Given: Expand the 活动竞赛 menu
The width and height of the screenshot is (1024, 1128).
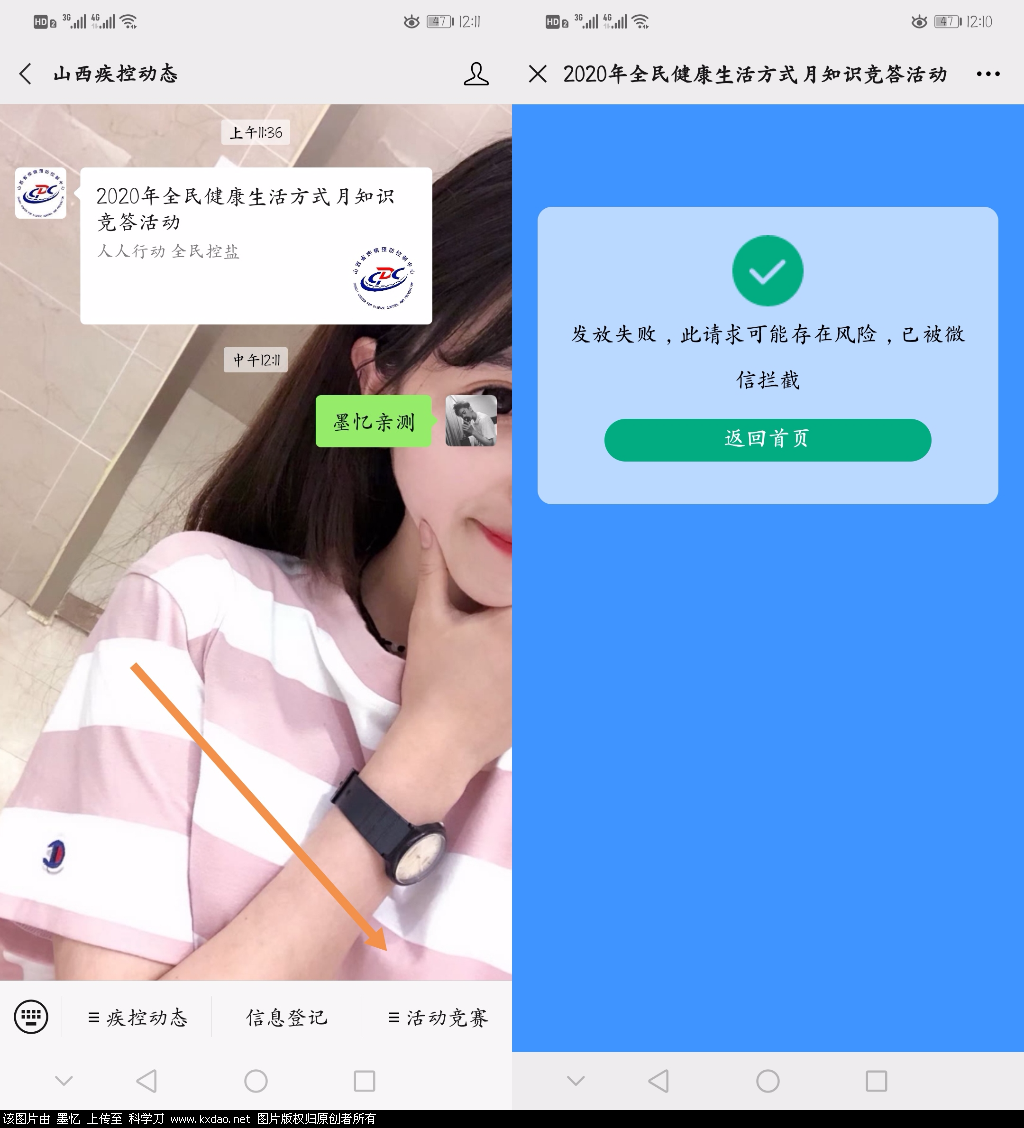Looking at the screenshot, I should tap(437, 1018).
